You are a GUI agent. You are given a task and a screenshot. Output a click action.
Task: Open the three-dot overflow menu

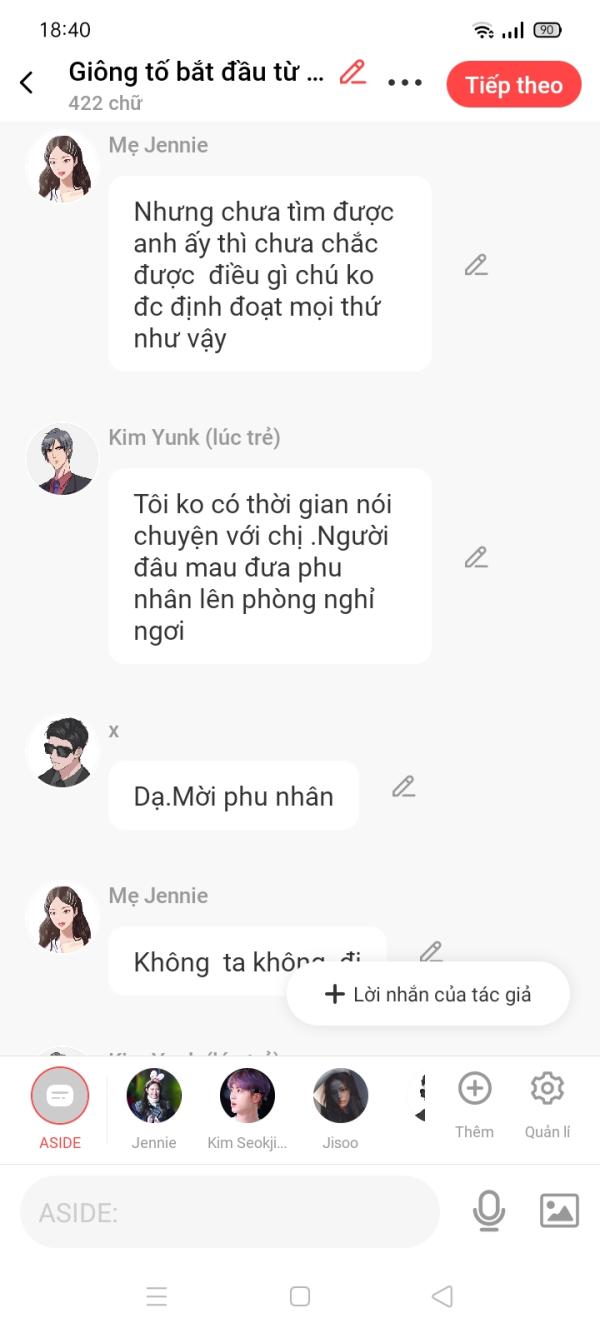pos(405,83)
